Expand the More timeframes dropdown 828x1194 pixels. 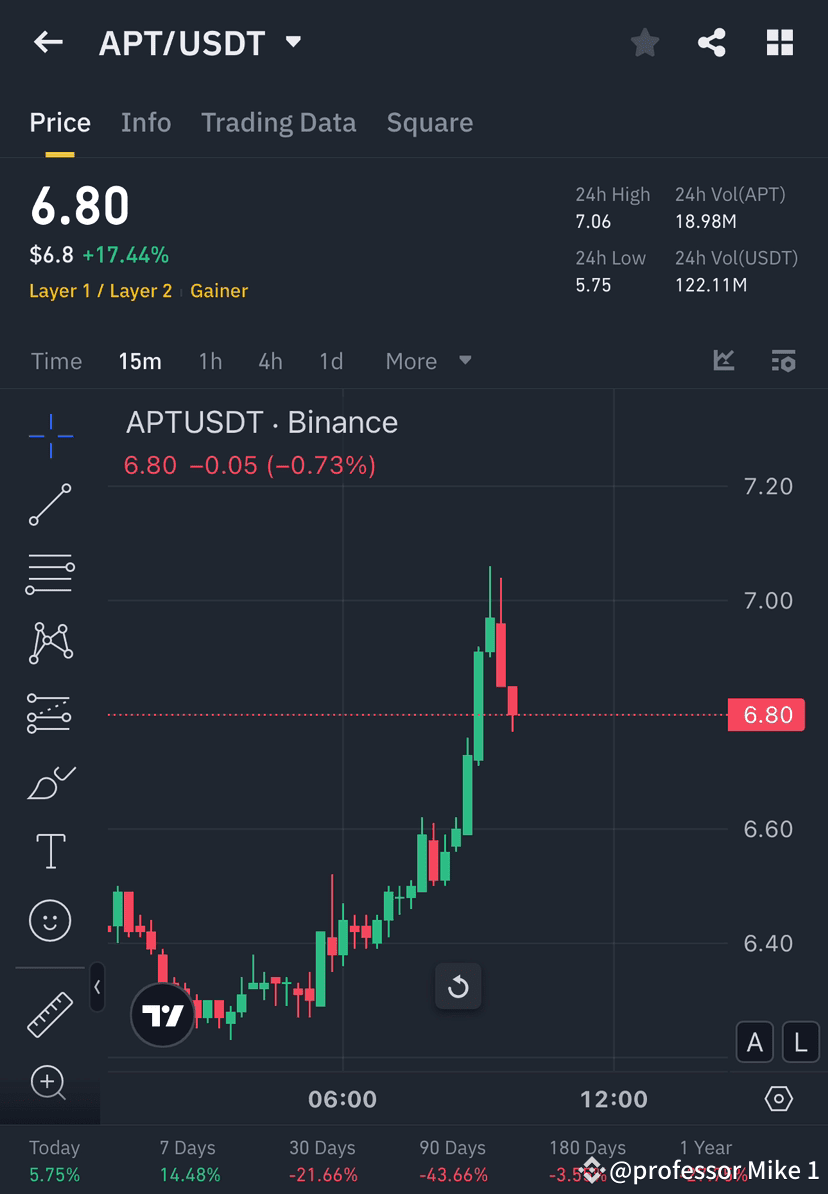point(428,361)
